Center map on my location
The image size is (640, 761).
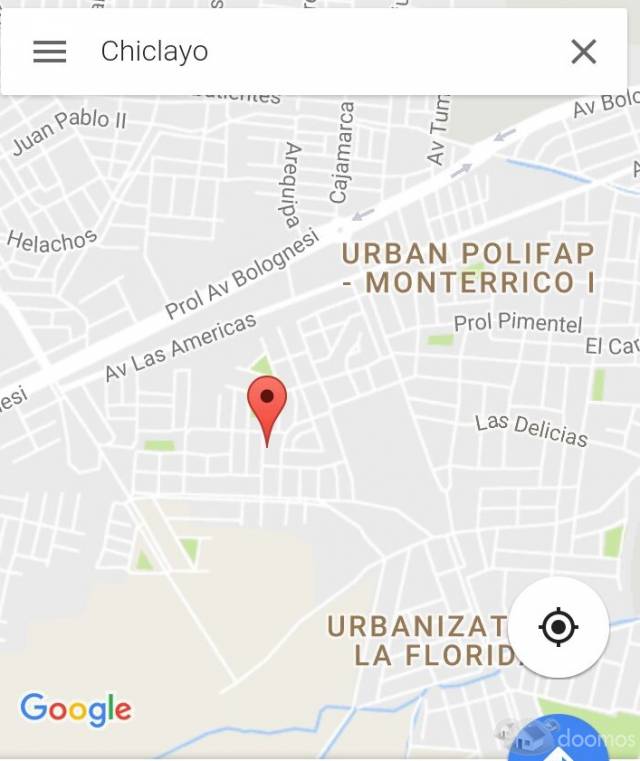[x=558, y=627]
